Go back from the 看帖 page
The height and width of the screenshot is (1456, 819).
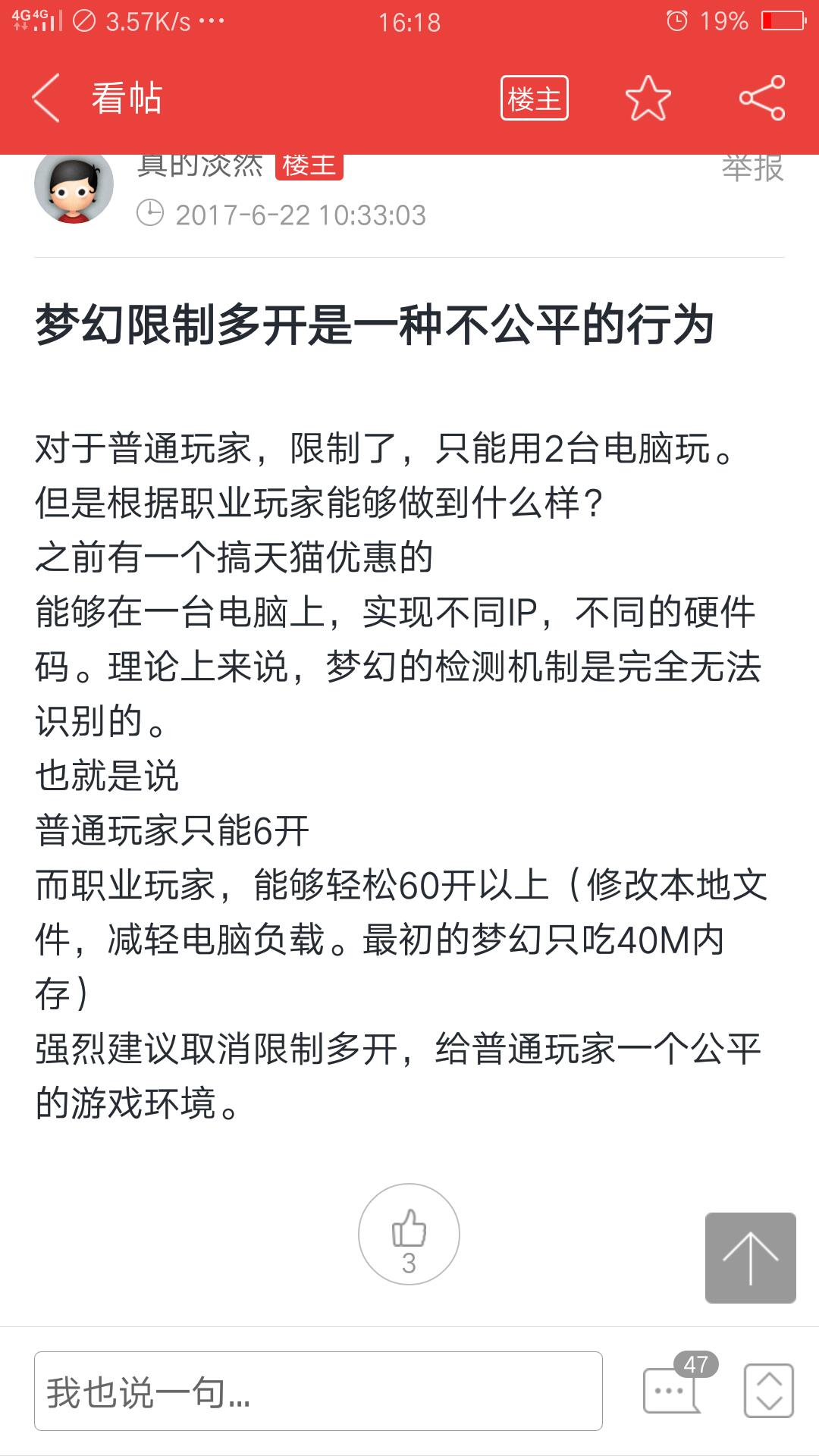45,99
